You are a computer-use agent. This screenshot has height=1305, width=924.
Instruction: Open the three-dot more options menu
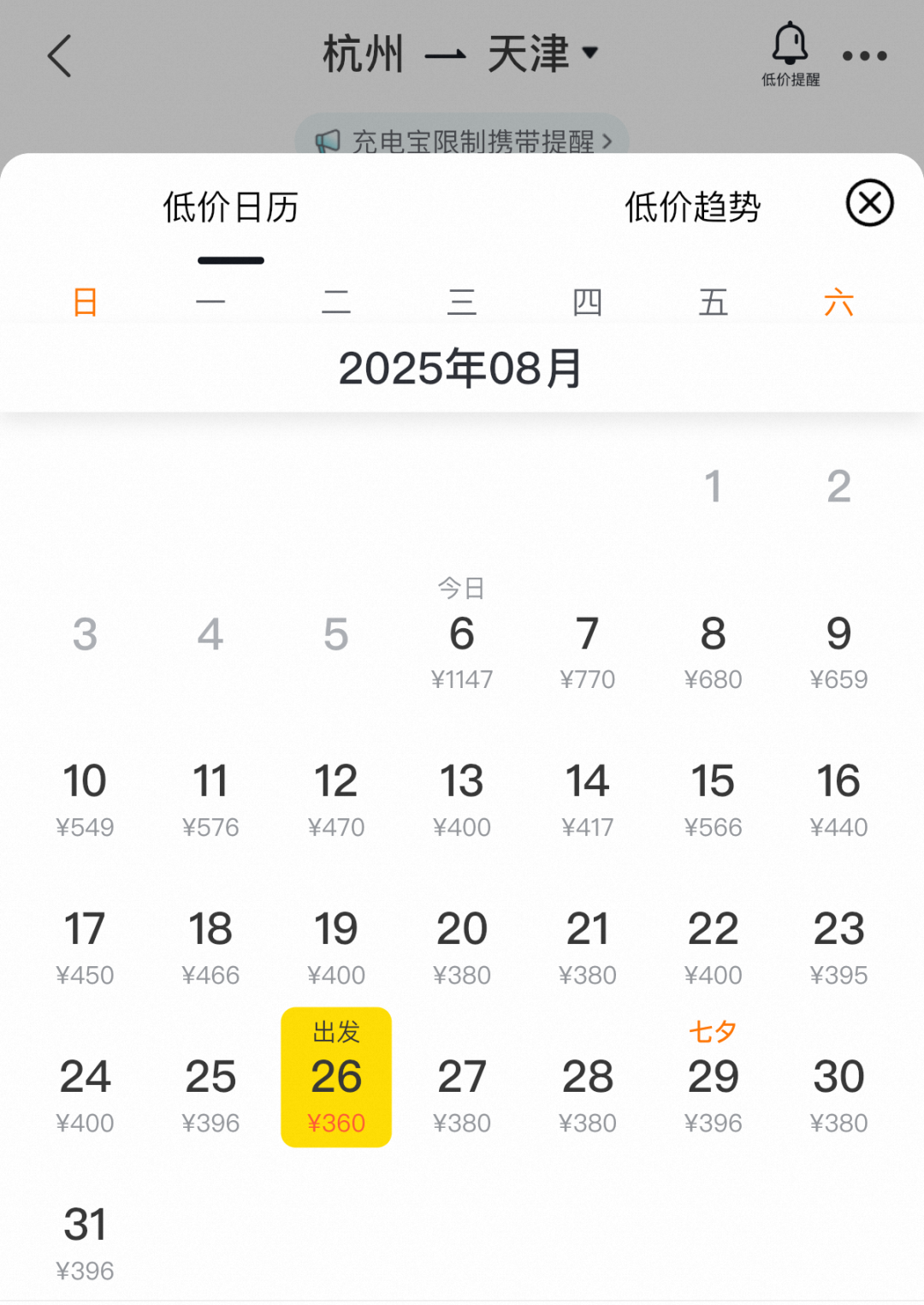pyautogui.click(x=864, y=55)
